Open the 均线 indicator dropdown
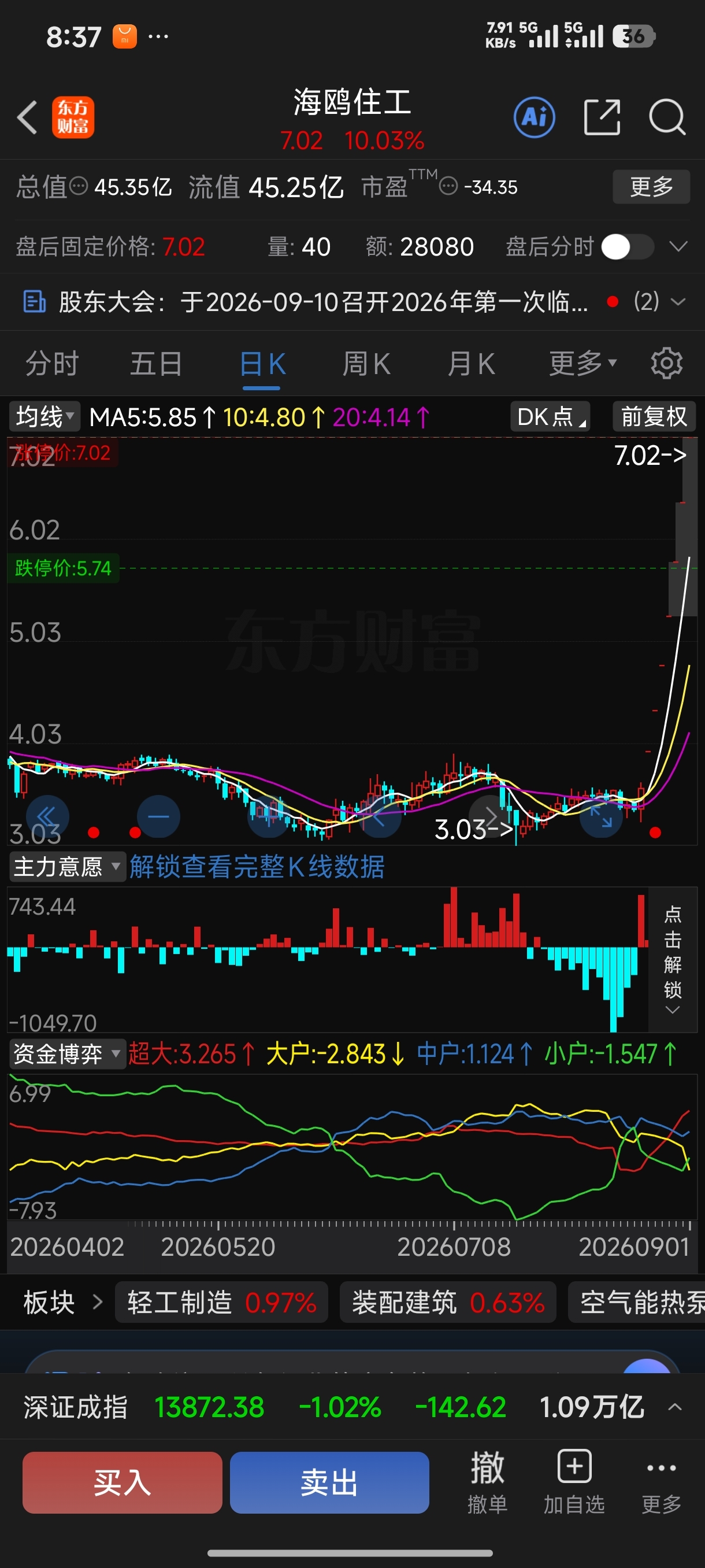This screenshot has width=705, height=1568. (x=45, y=417)
